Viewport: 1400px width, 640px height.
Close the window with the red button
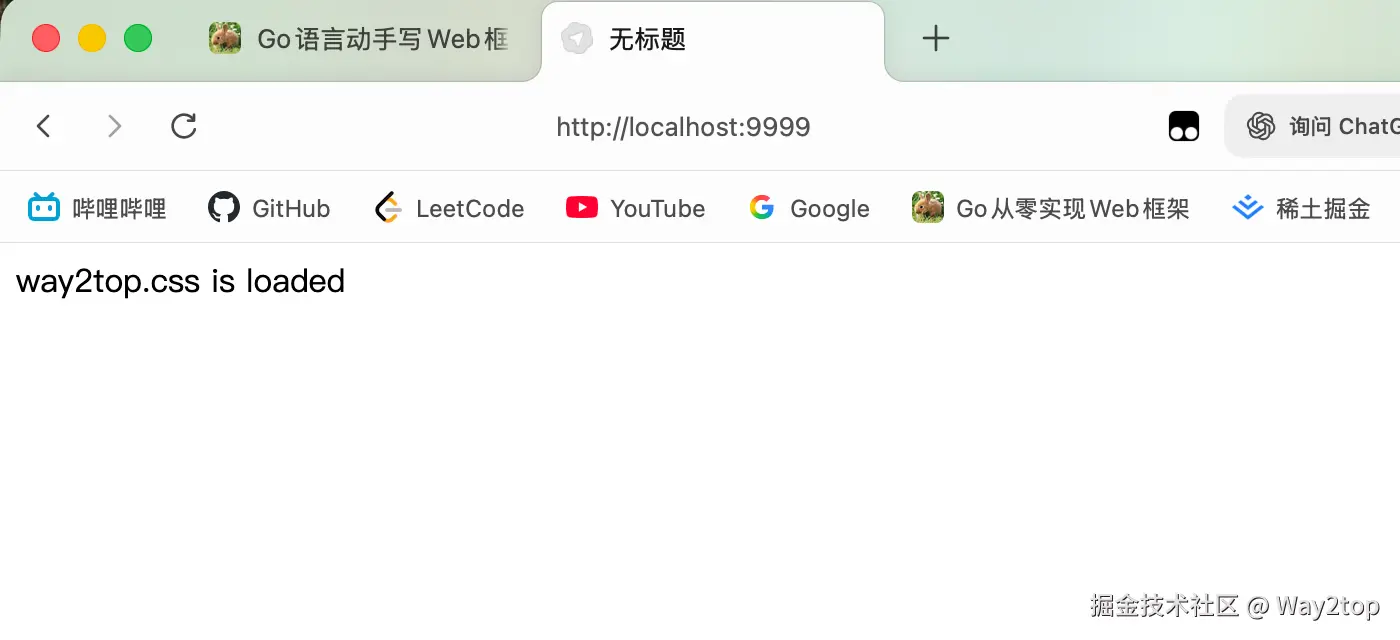click(x=46, y=39)
